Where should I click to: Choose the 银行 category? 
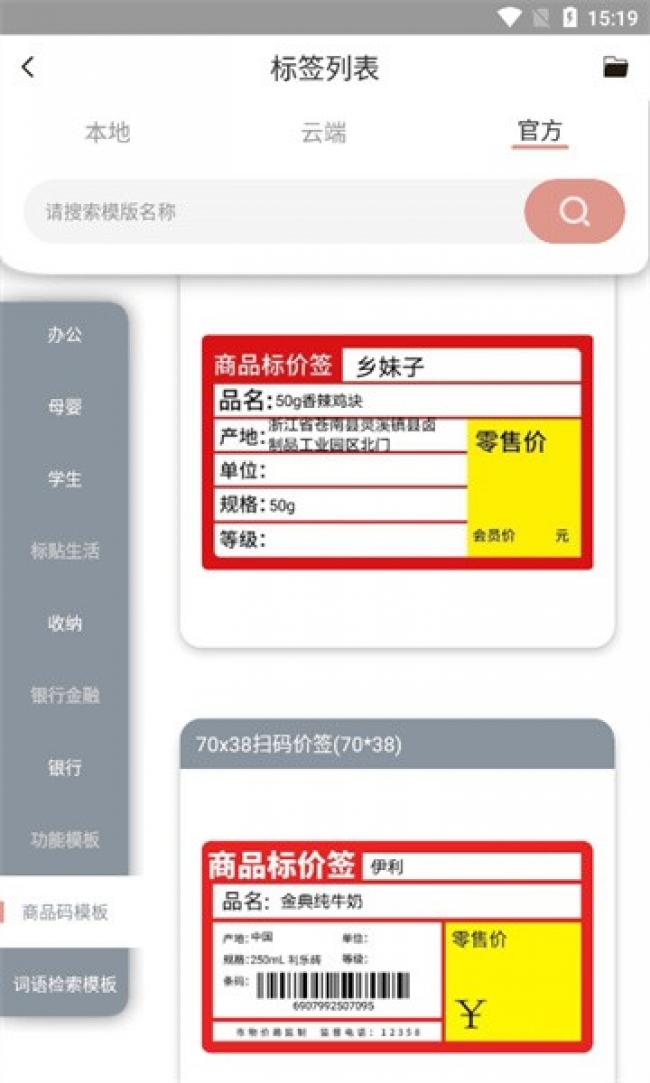coord(64,767)
